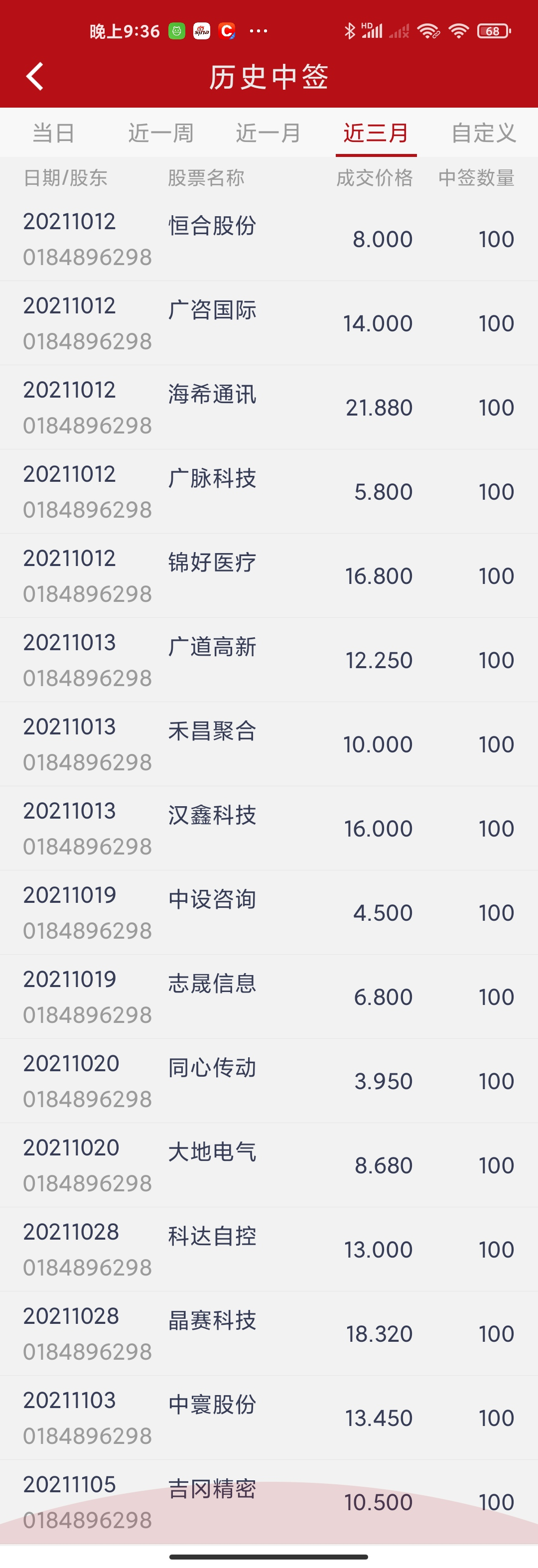Open the 自定义 date range tab
This screenshot has height=1568, width=538.
pos(483,133)
